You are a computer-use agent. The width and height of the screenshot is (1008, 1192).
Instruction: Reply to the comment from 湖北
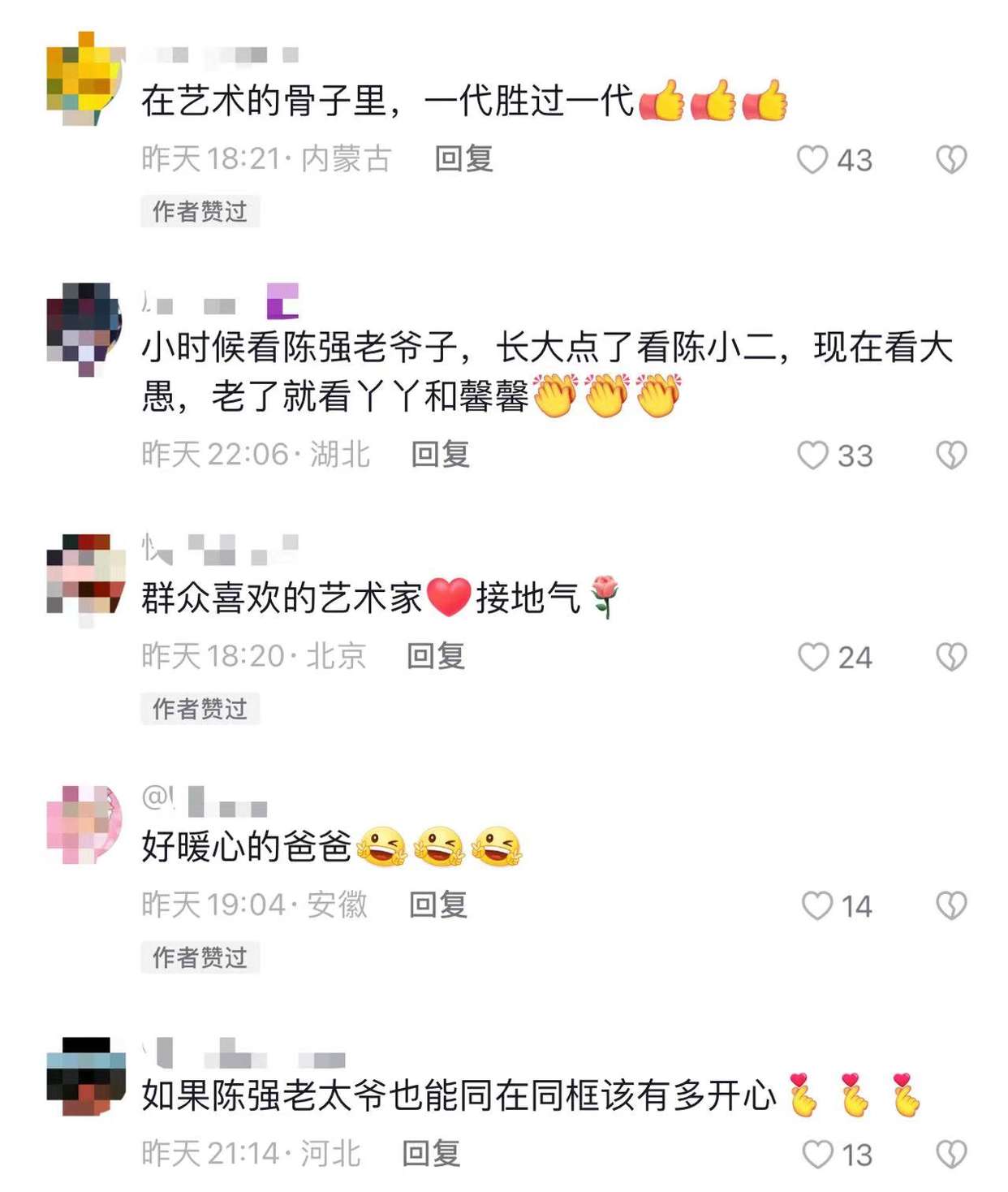(440, 454)
